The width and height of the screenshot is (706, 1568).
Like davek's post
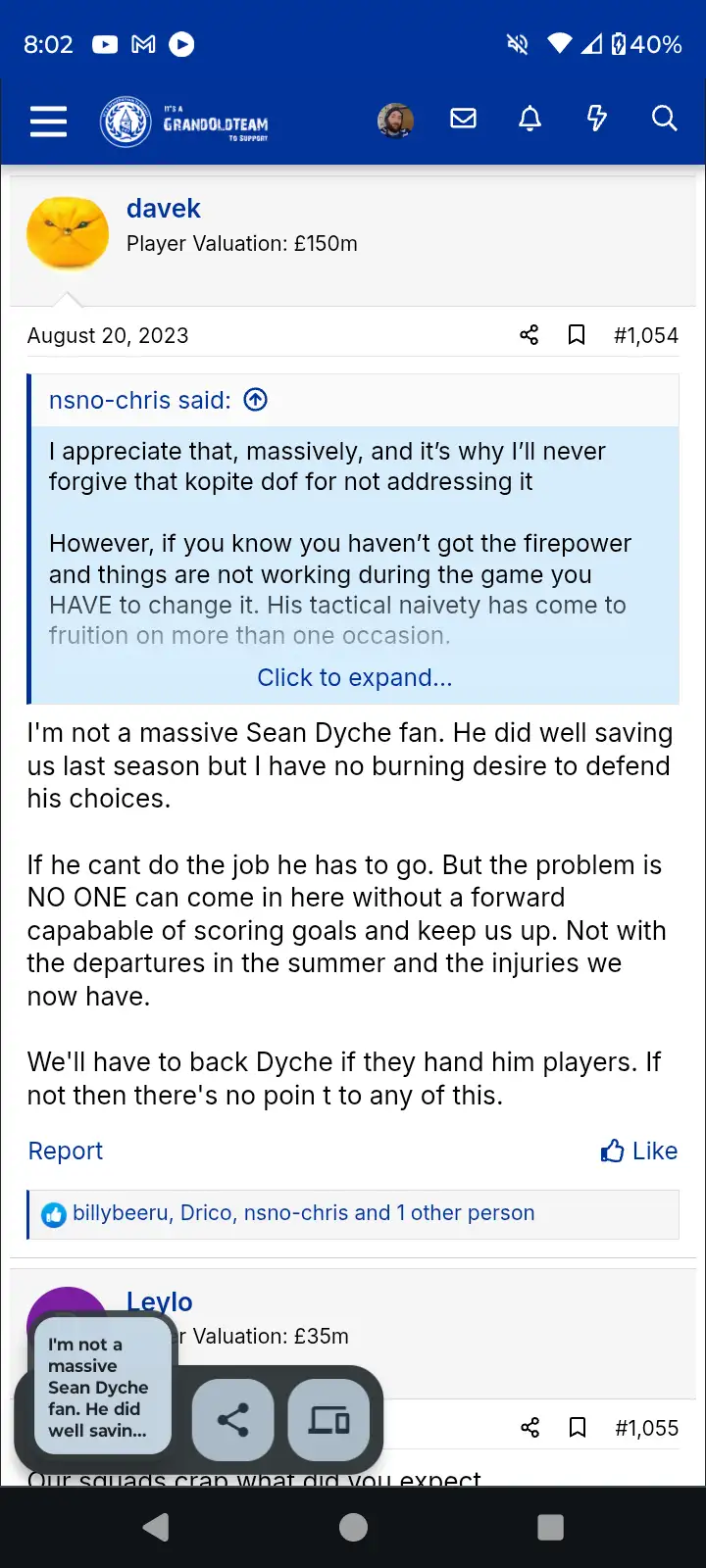639,1151
